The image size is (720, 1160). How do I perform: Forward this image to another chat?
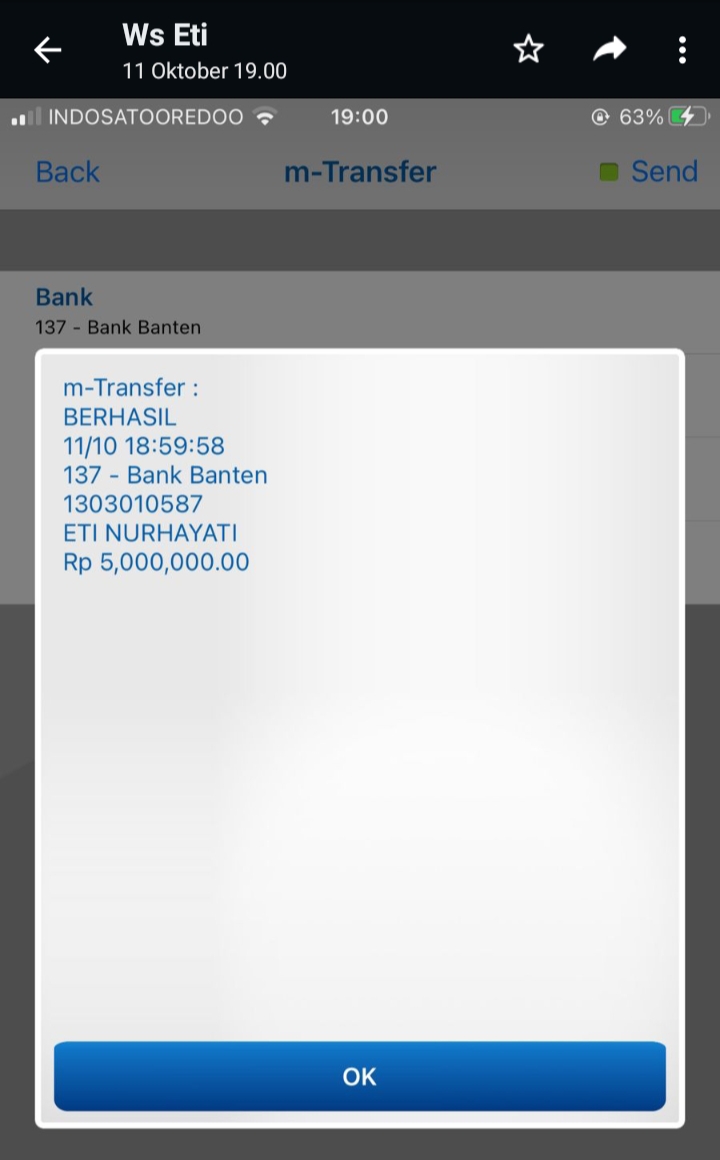point(608,49)
